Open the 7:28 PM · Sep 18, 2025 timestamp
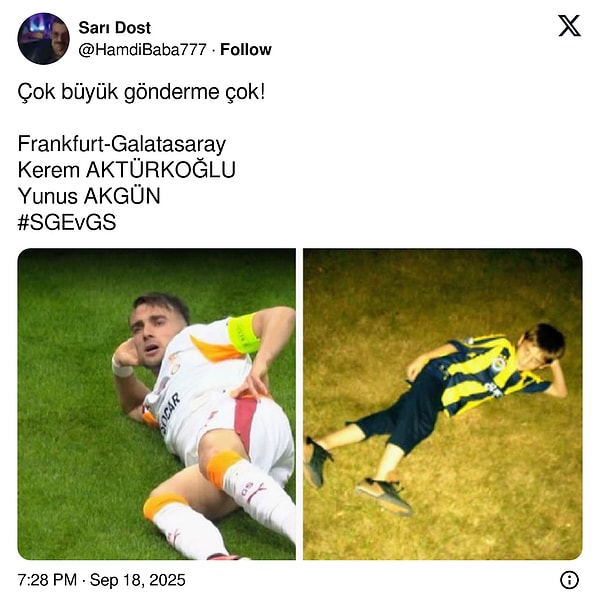Image resolution: width=600 pixels, height=610 pixels. 101,580
